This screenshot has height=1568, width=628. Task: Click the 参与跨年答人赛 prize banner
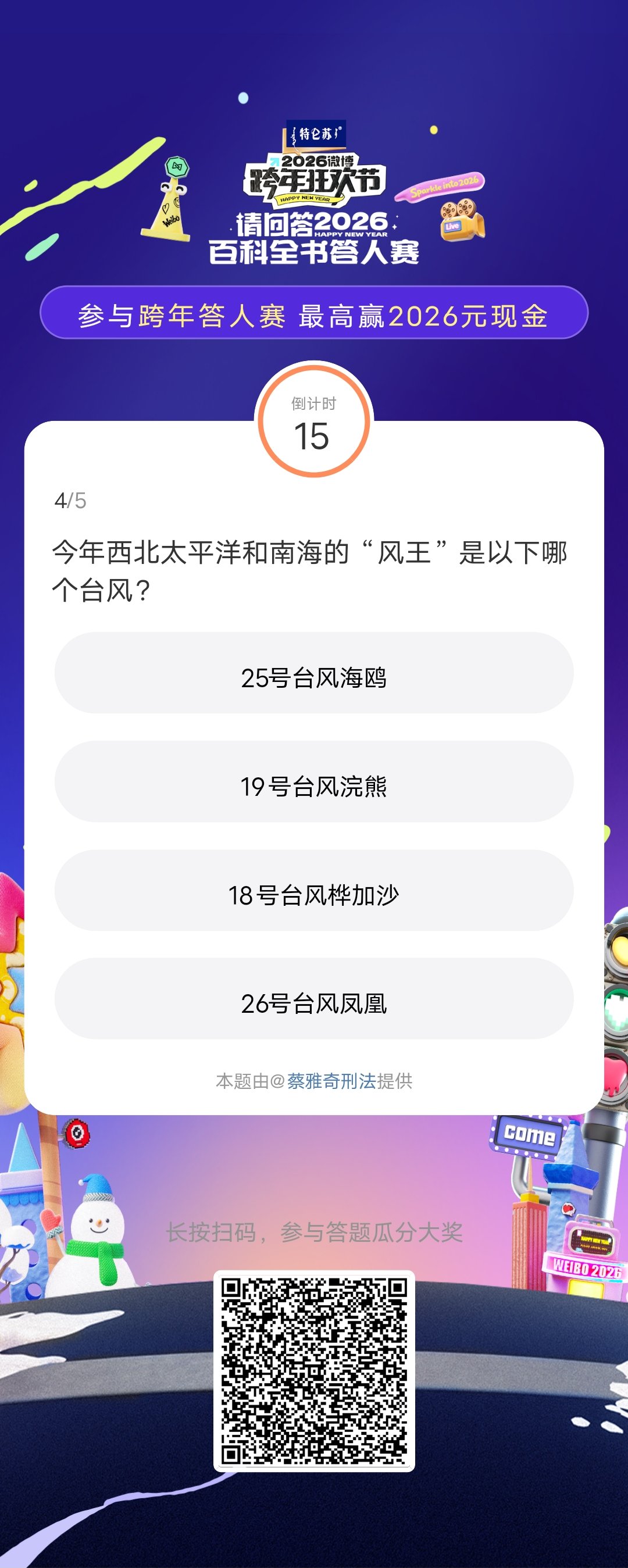[x=314, y=315]
